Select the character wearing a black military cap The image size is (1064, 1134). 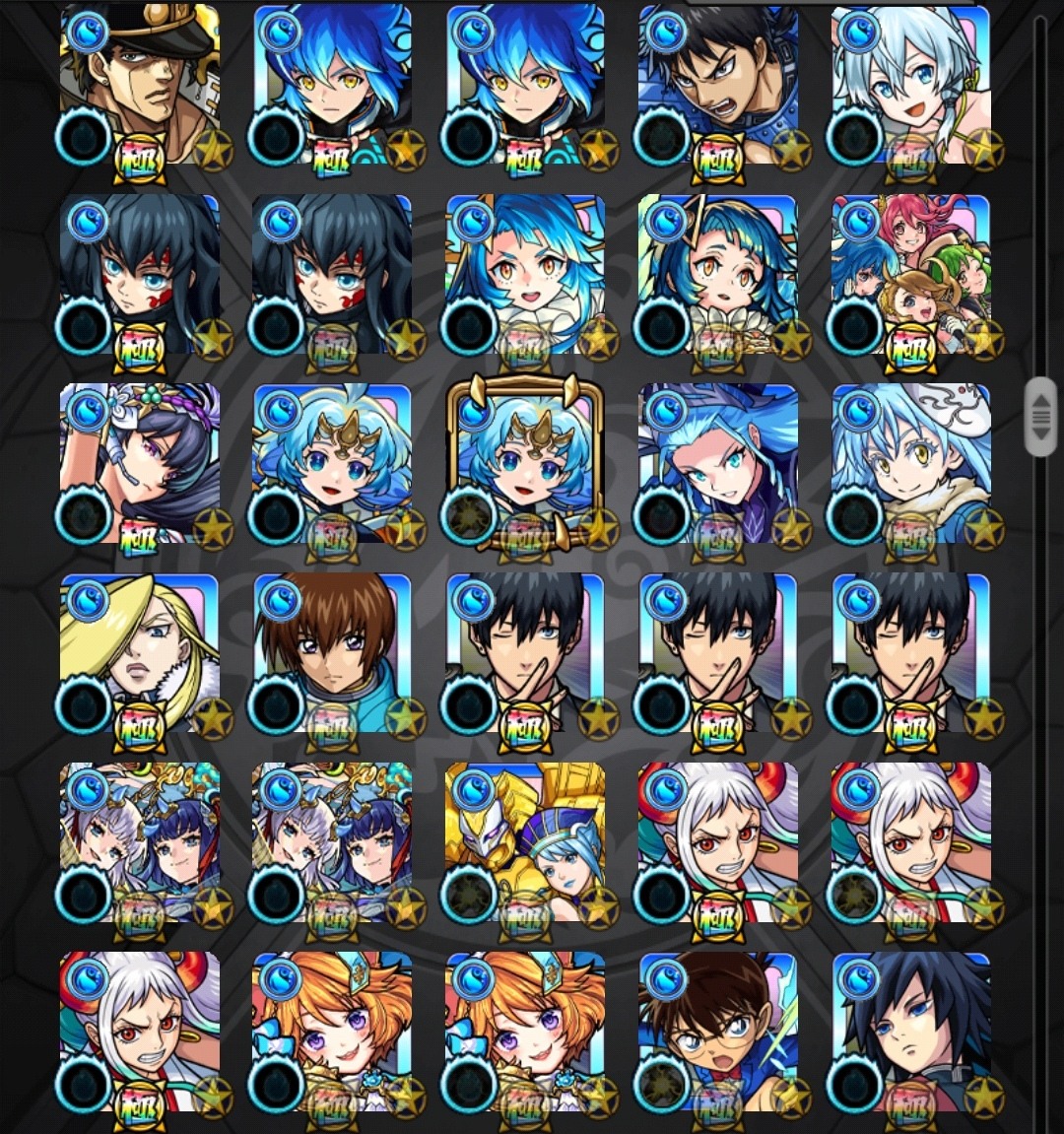coord(140,85)
